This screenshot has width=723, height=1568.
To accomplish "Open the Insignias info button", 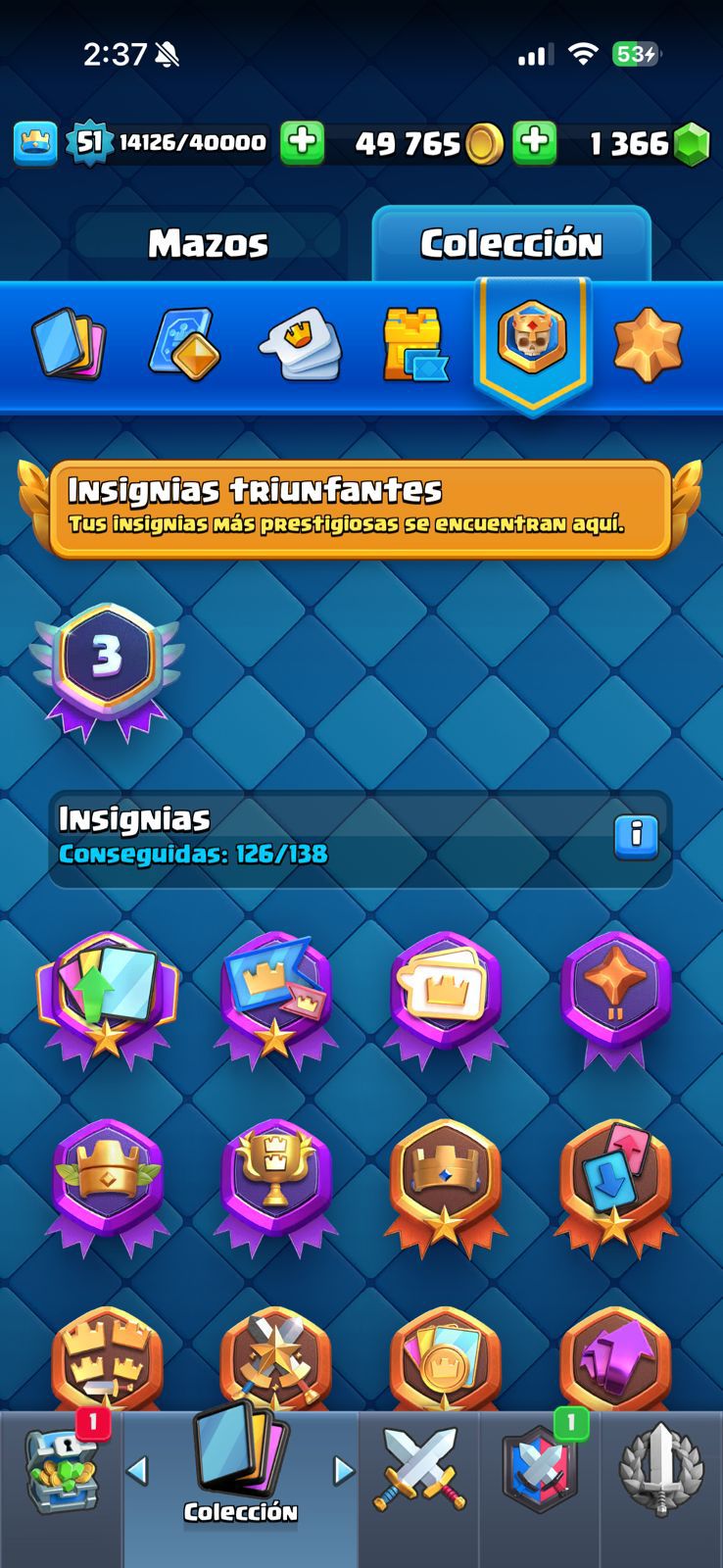I will tap(636, 836).
